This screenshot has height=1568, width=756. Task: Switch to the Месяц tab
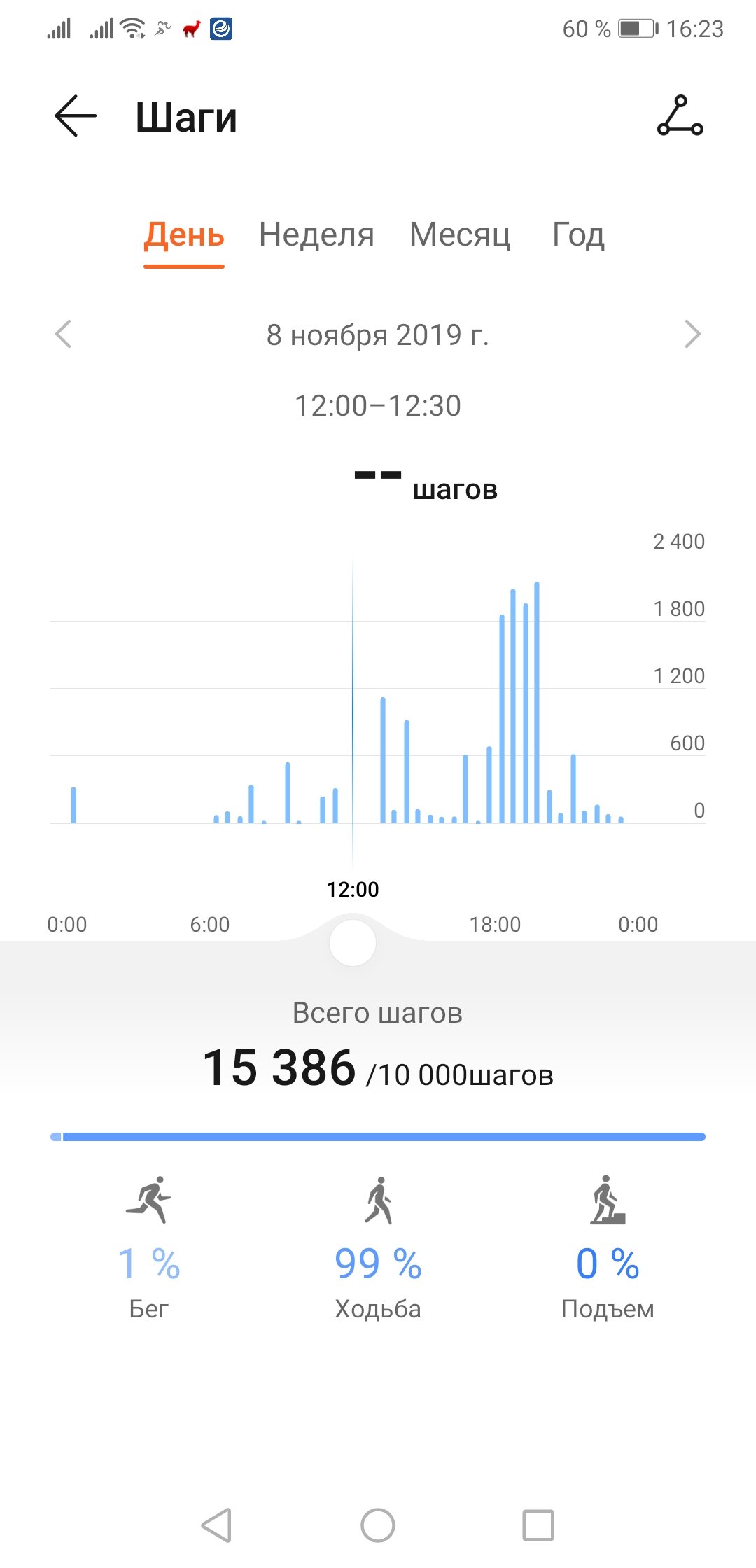coord(460,234)
